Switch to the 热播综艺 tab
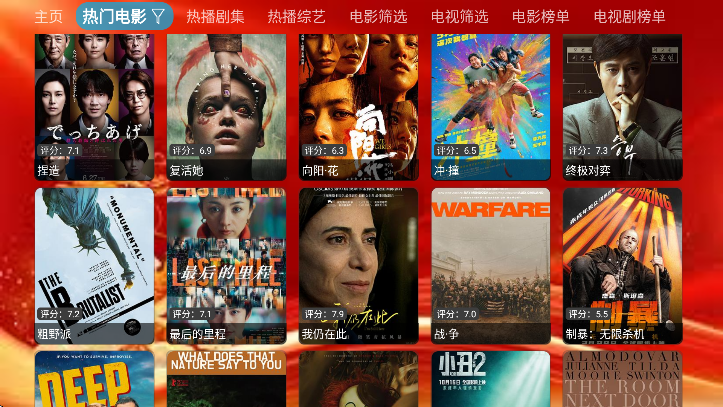This screenshot has height=407, width=723. tap(296, 16)
